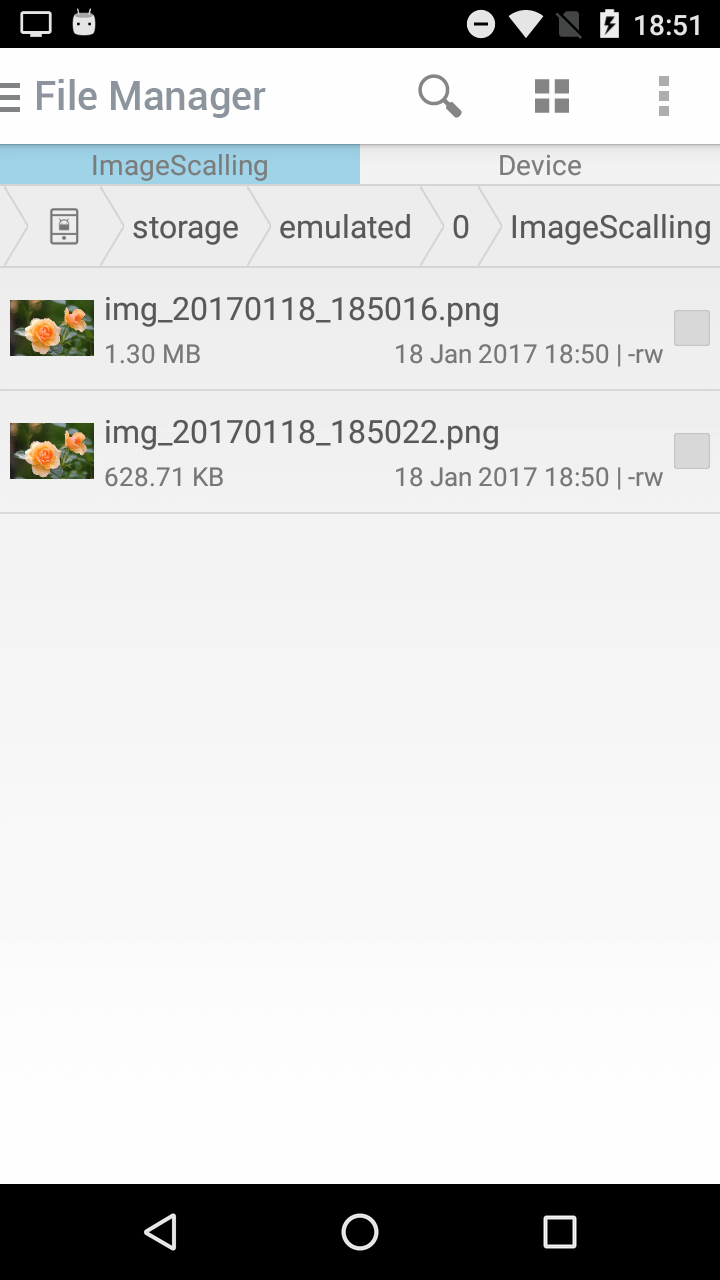Switch to grid view layout
Viewport: 720px width, 1280px height.
point(552,97)
